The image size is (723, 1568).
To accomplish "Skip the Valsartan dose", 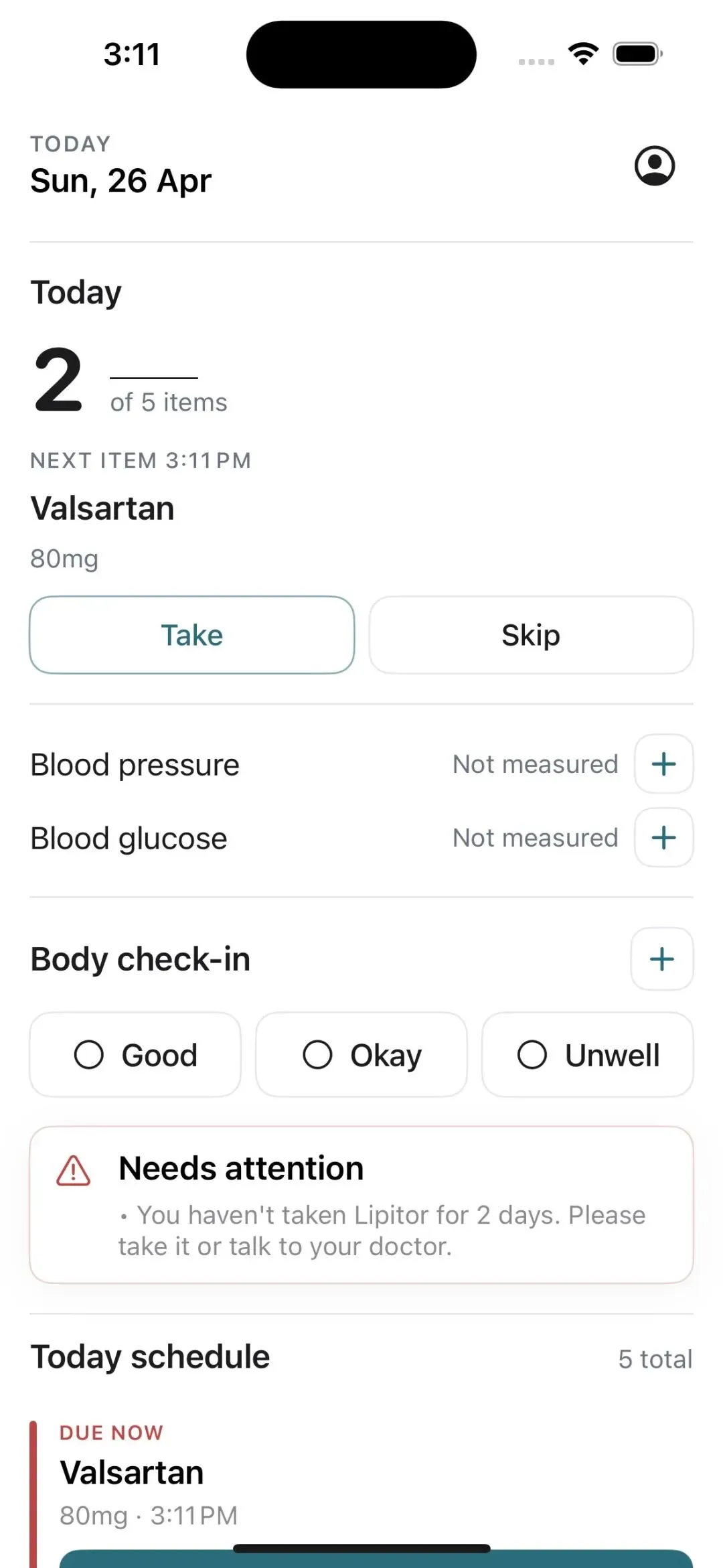I will tap(531, 635).
